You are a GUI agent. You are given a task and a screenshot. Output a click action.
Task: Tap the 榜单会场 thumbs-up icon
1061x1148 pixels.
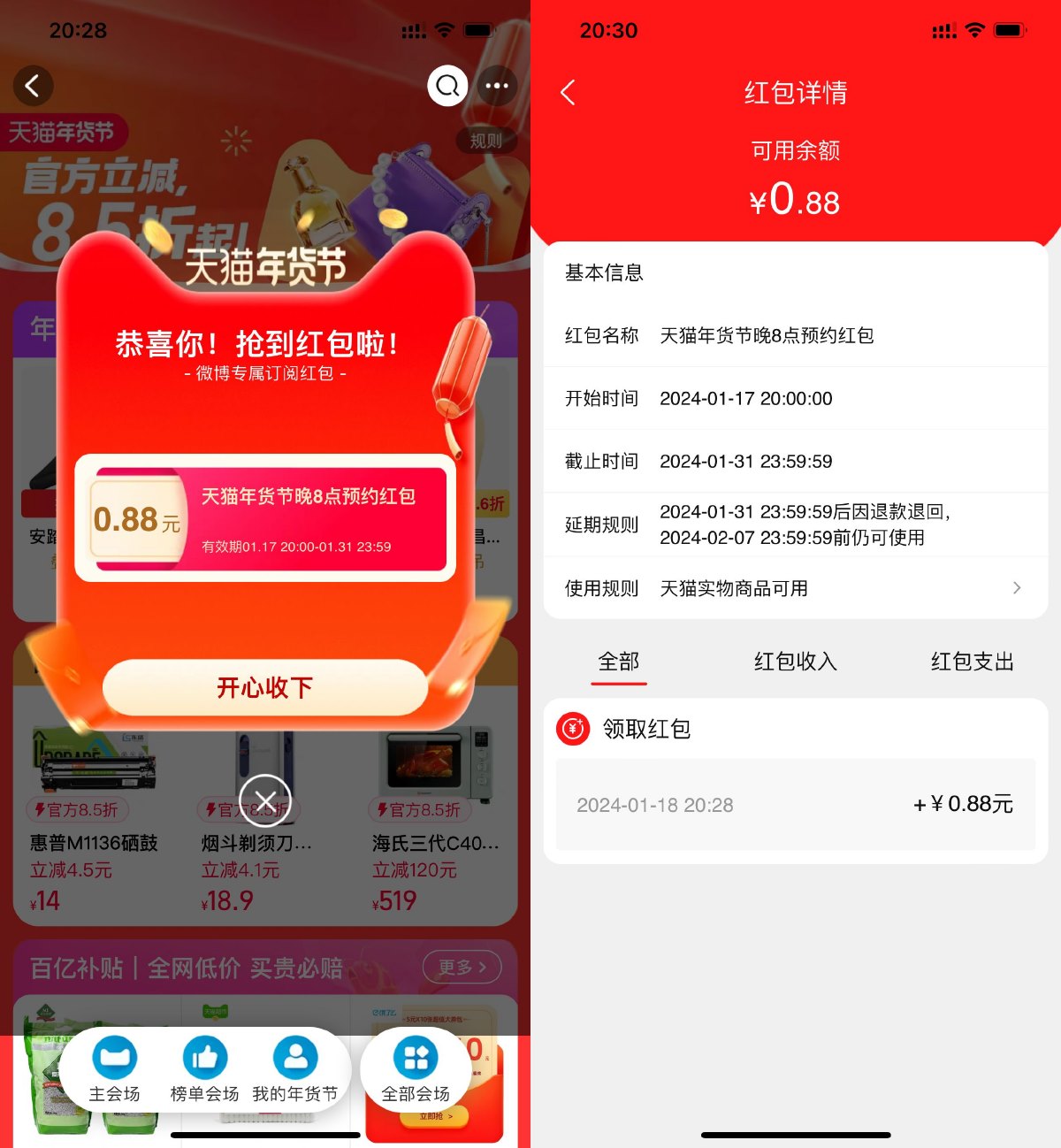[x=205, y=1058]
